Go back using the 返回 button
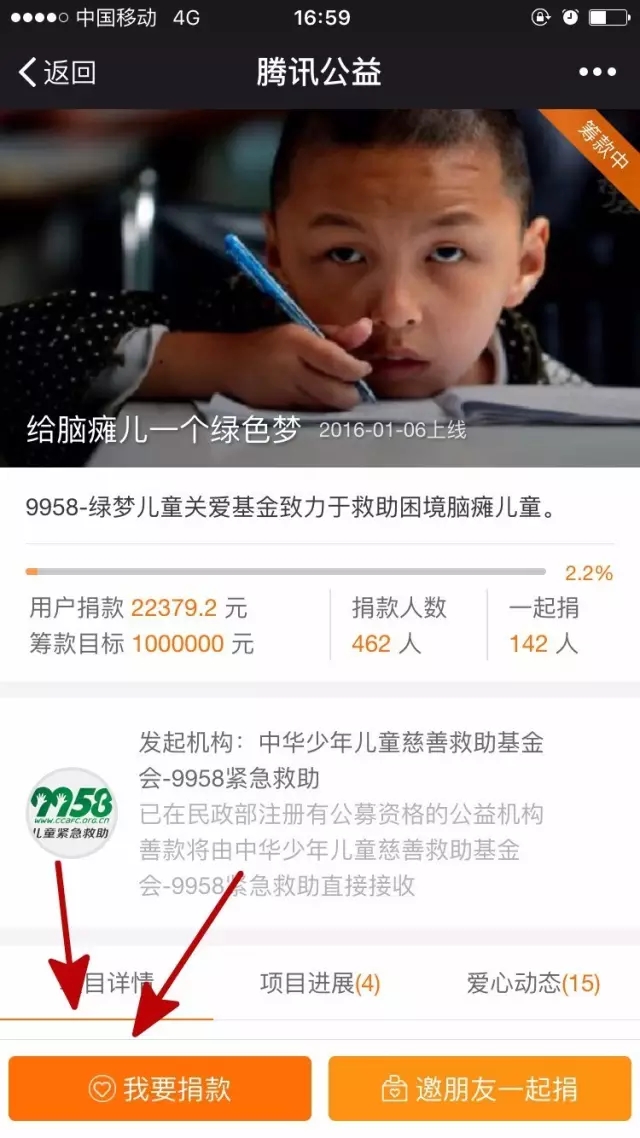This screenshot has height=1138, width=640. pyautogui.click(x=58, y=72)
